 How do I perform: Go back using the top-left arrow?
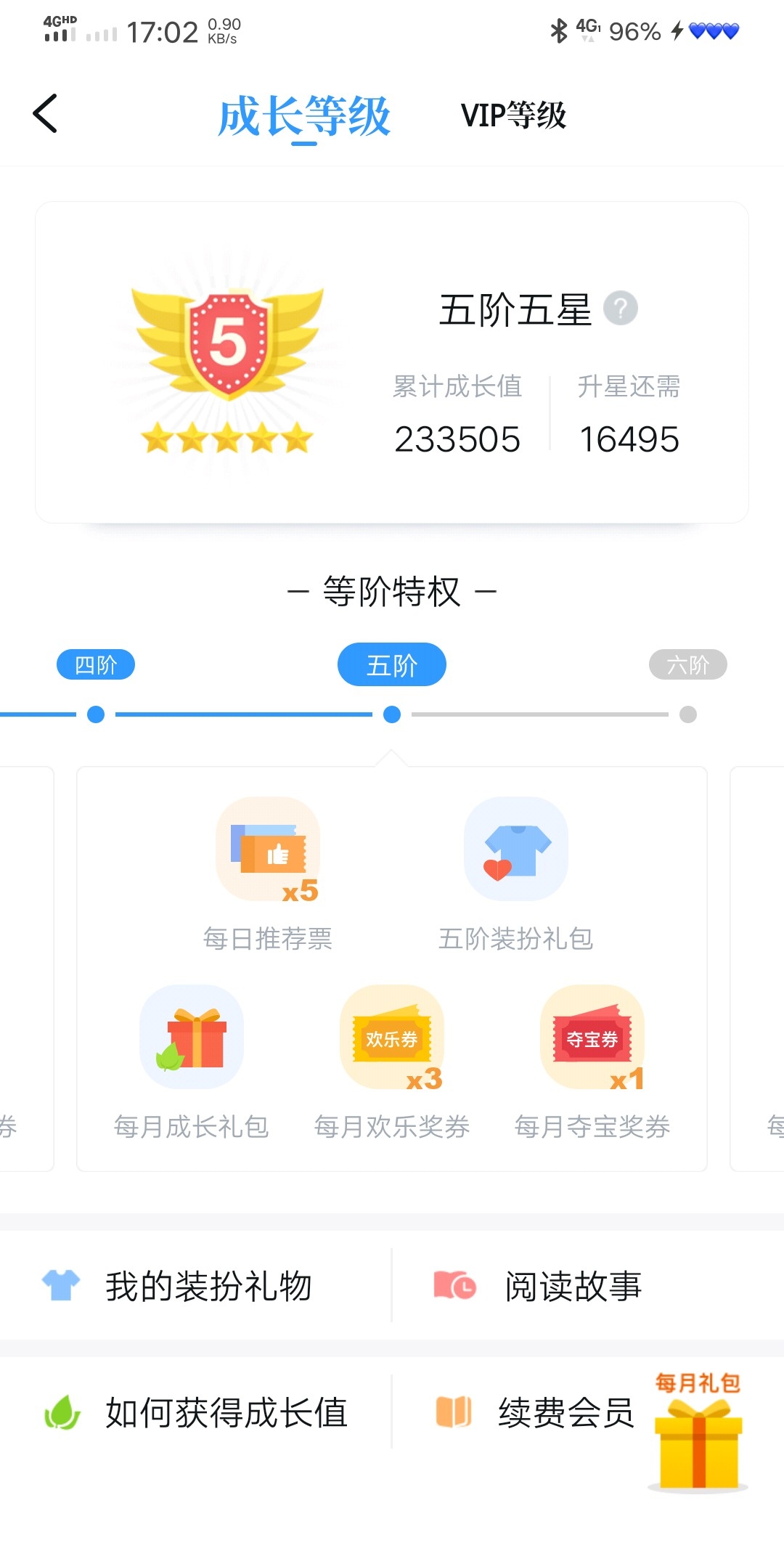(45, 114)
